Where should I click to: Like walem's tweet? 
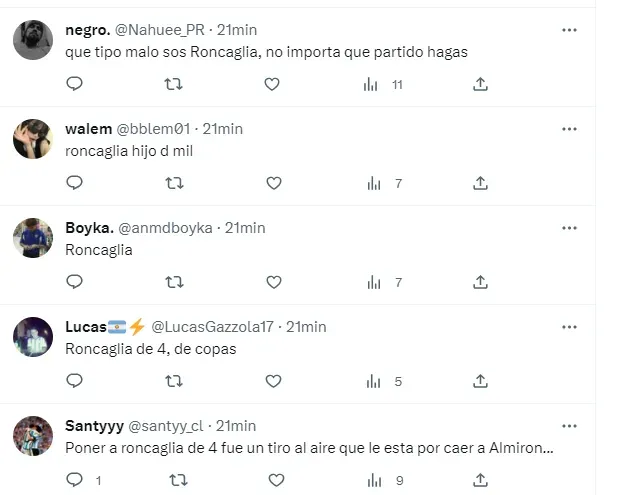point(272,183)
